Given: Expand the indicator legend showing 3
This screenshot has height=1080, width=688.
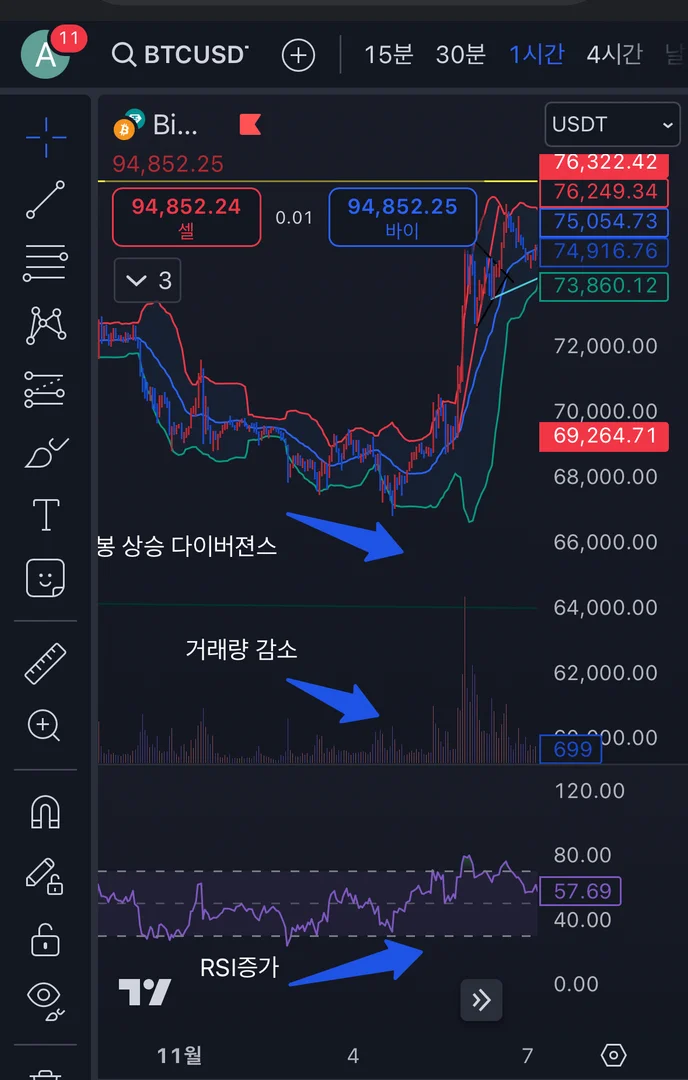Looking at the screenshot, I should [147, 281].
